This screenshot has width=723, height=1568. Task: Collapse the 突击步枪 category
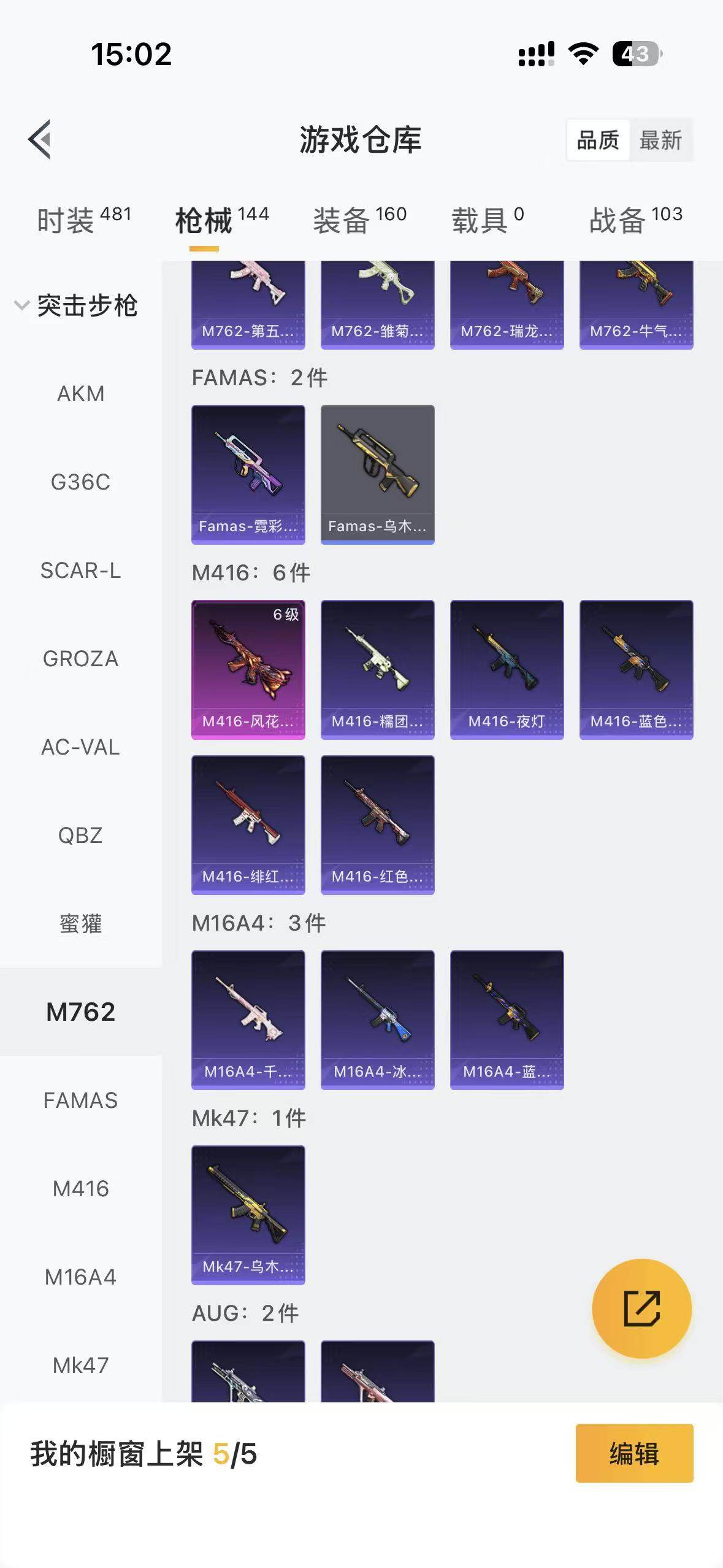point(76,306)
